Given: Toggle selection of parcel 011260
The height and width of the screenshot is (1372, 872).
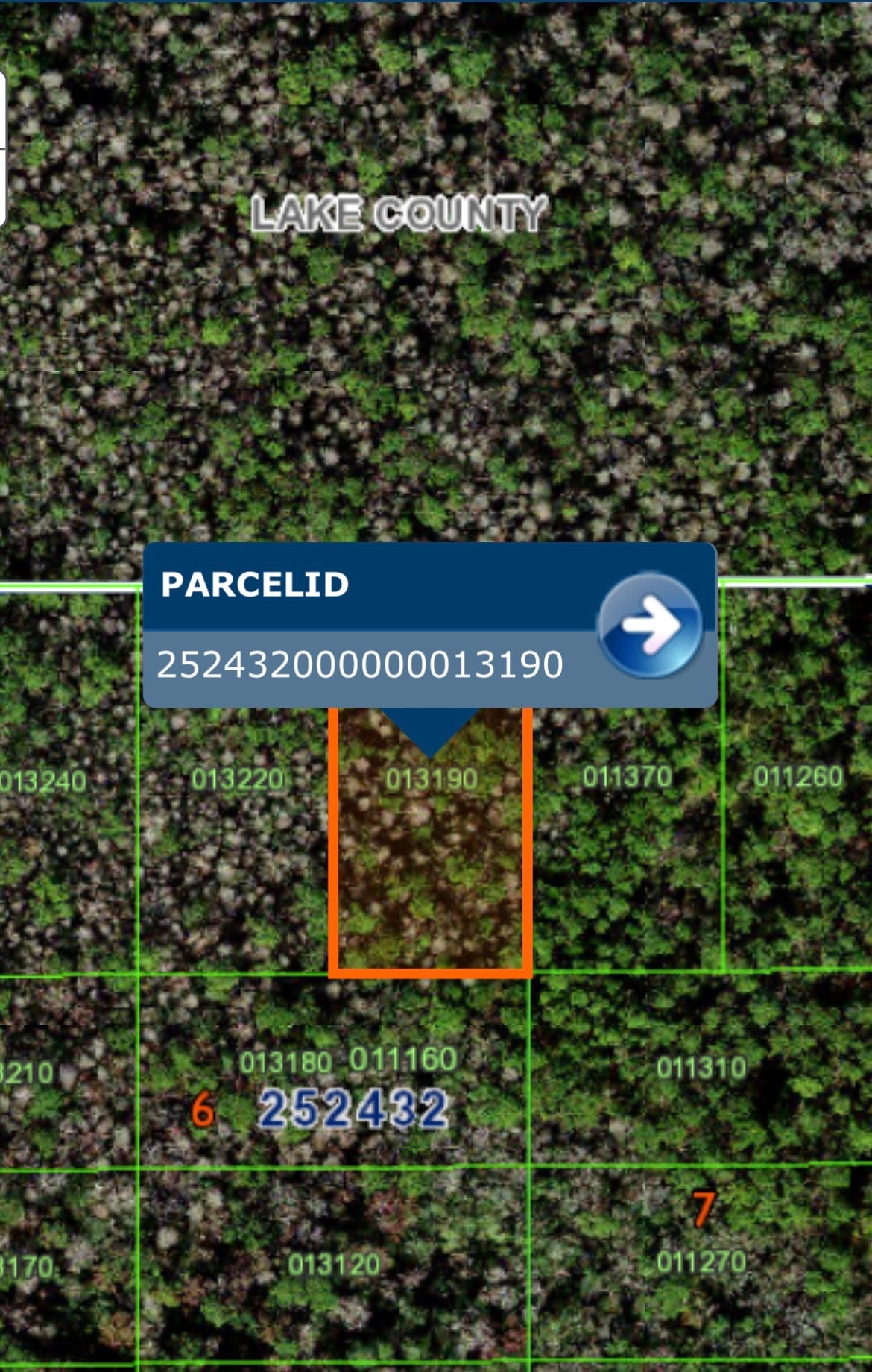Looking at the screenshot, I should click(x=795, y=781).
